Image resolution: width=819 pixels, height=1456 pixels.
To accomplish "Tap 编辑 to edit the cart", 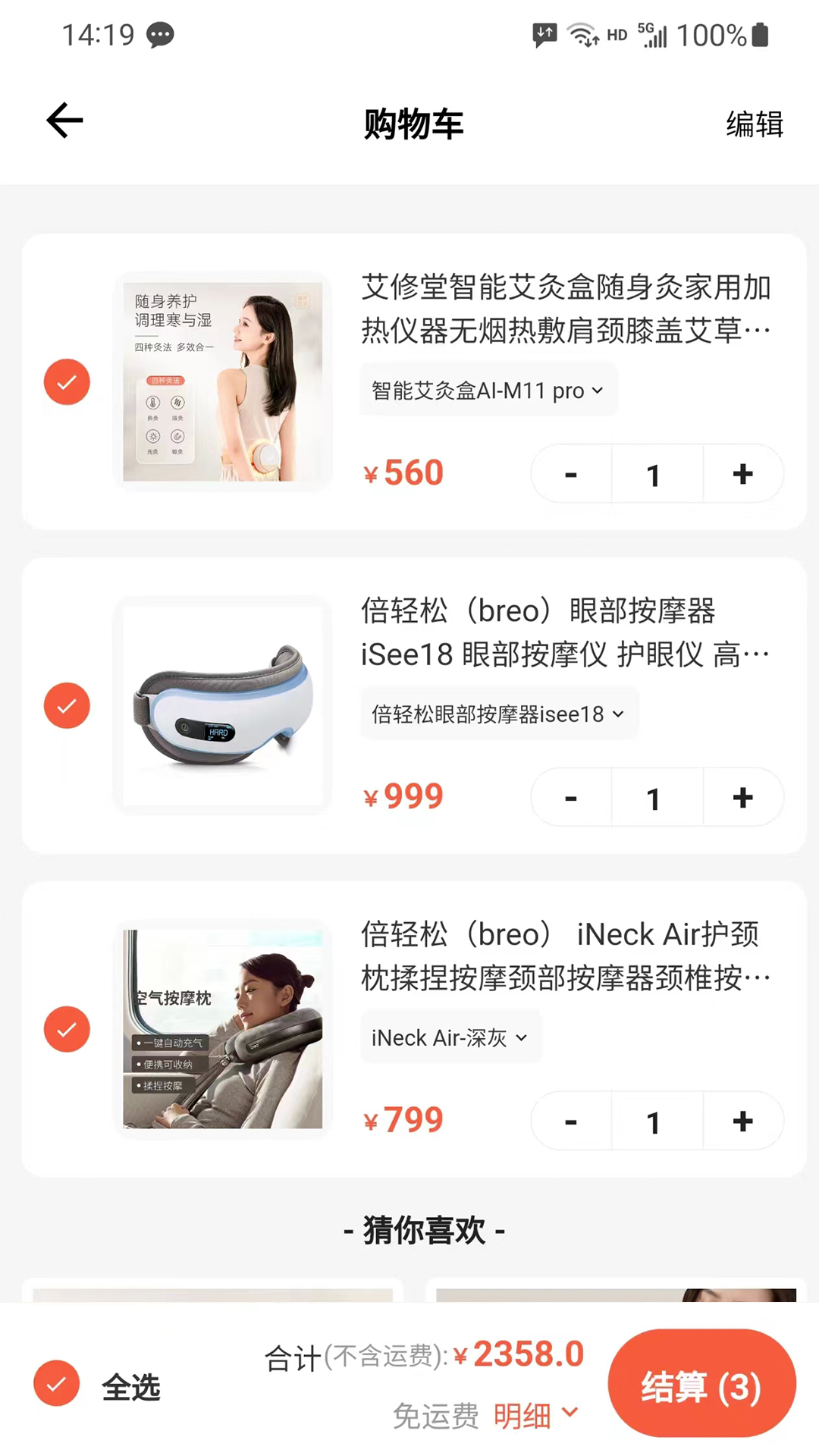I will pos(754,124).
